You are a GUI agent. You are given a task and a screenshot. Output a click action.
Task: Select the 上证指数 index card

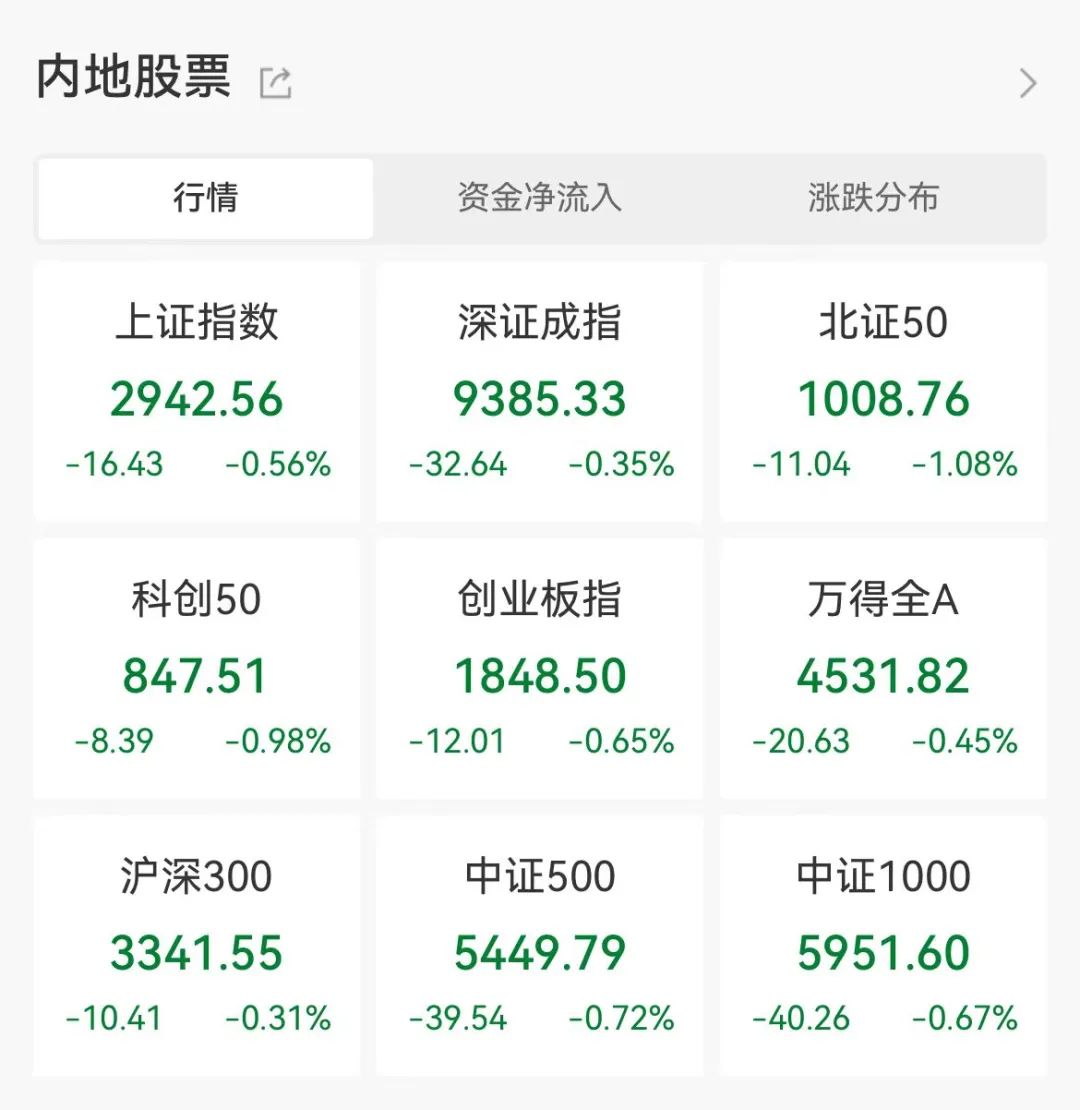[197, 390]
